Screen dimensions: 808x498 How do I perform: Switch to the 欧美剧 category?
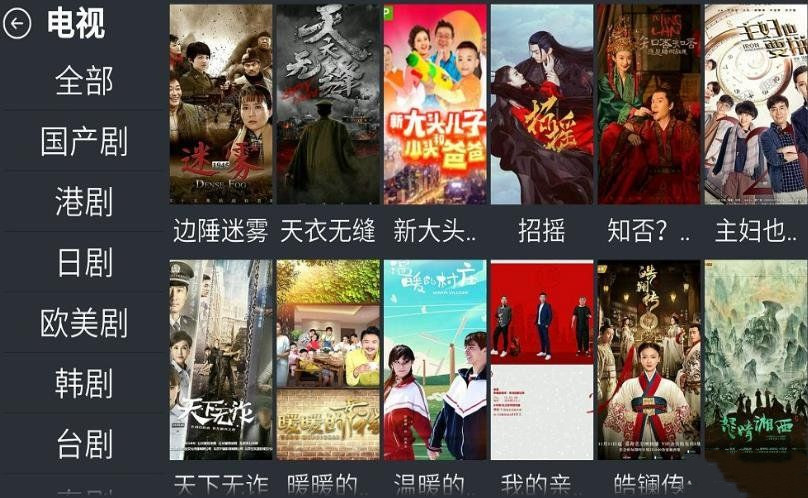point(84,323)
